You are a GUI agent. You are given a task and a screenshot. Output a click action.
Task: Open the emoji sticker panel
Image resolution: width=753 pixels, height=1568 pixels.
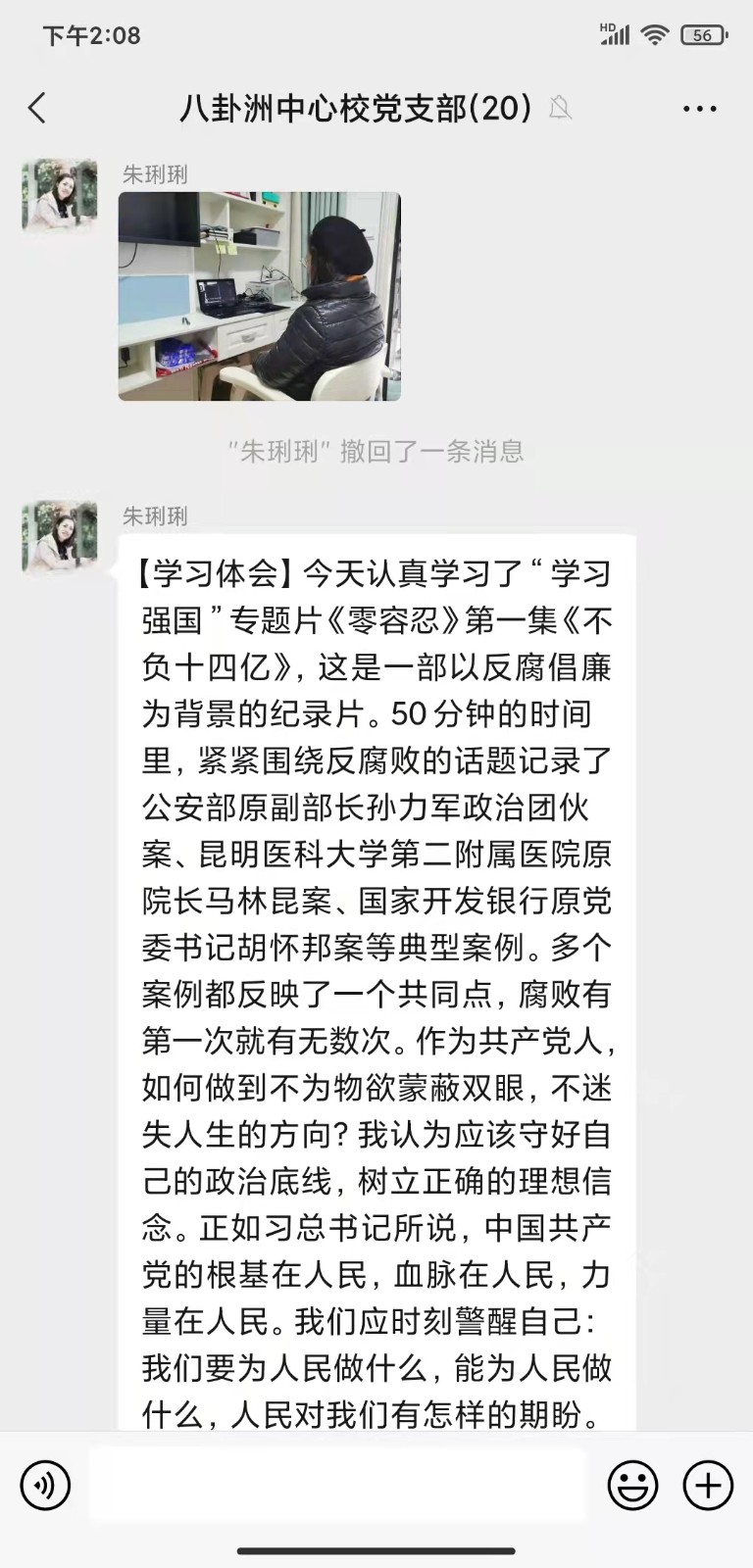632,1485
